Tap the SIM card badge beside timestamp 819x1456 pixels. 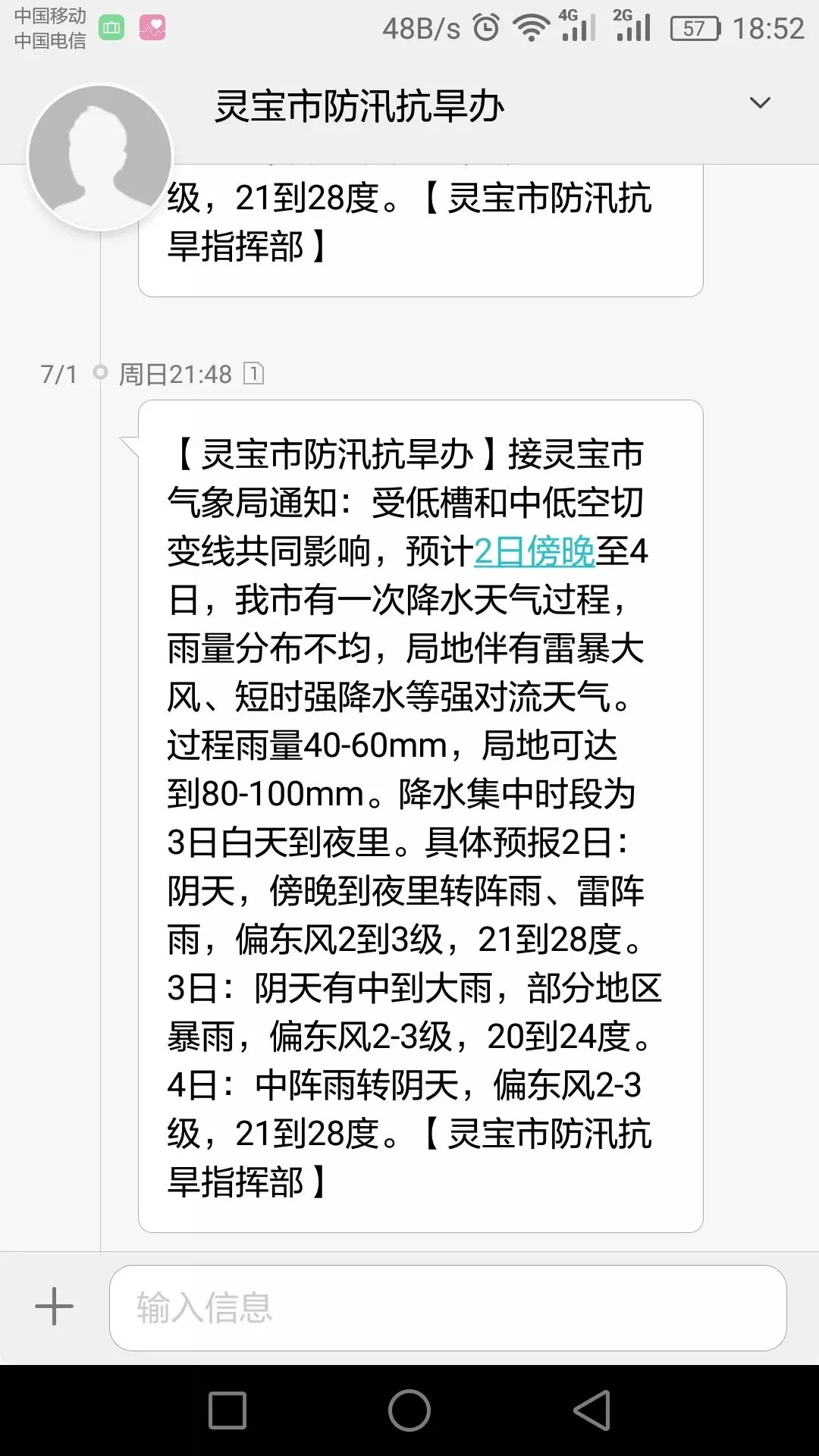click(255, 373)
